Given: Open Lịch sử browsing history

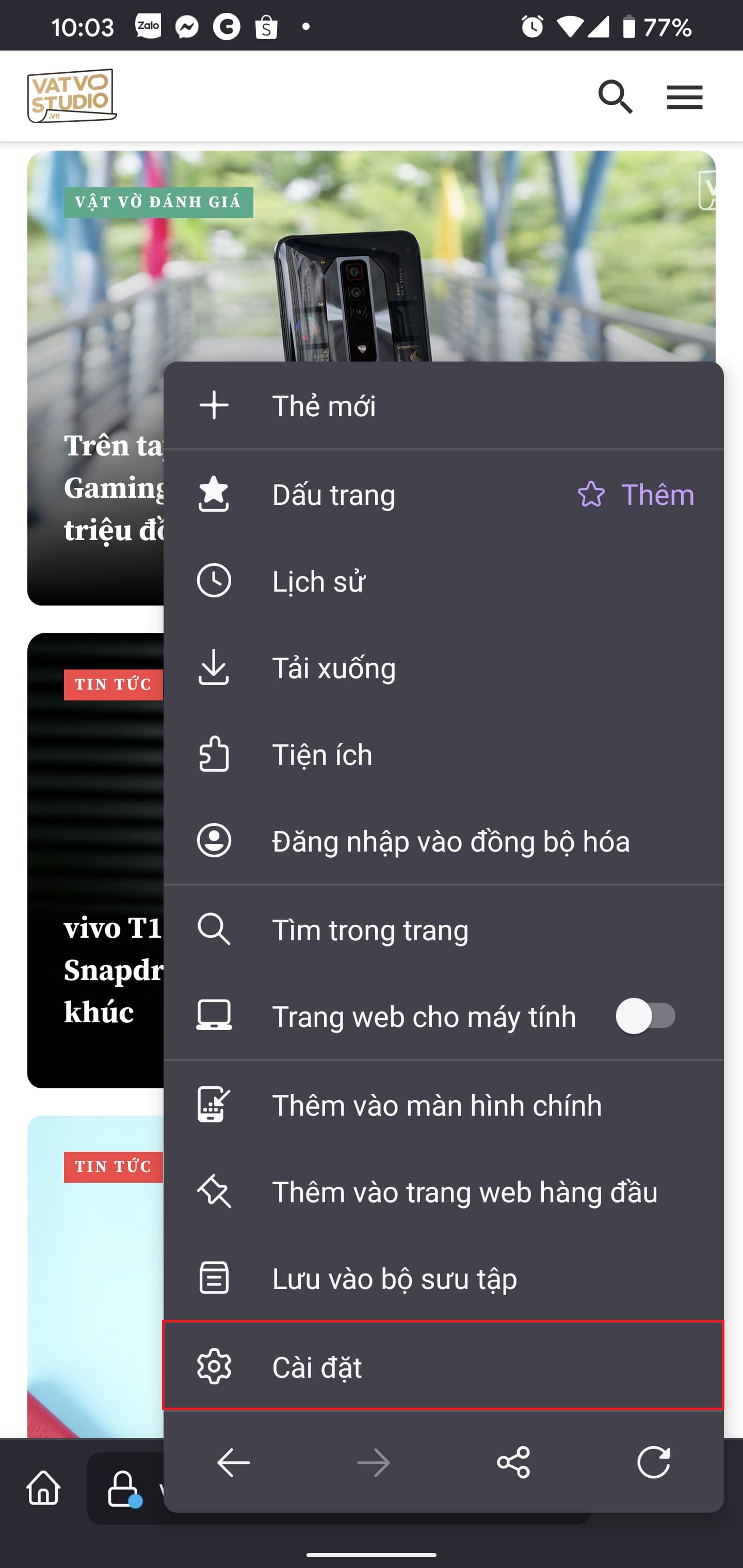Looking at the screenshot, I should pyautogui.click(x=443, y=581).
